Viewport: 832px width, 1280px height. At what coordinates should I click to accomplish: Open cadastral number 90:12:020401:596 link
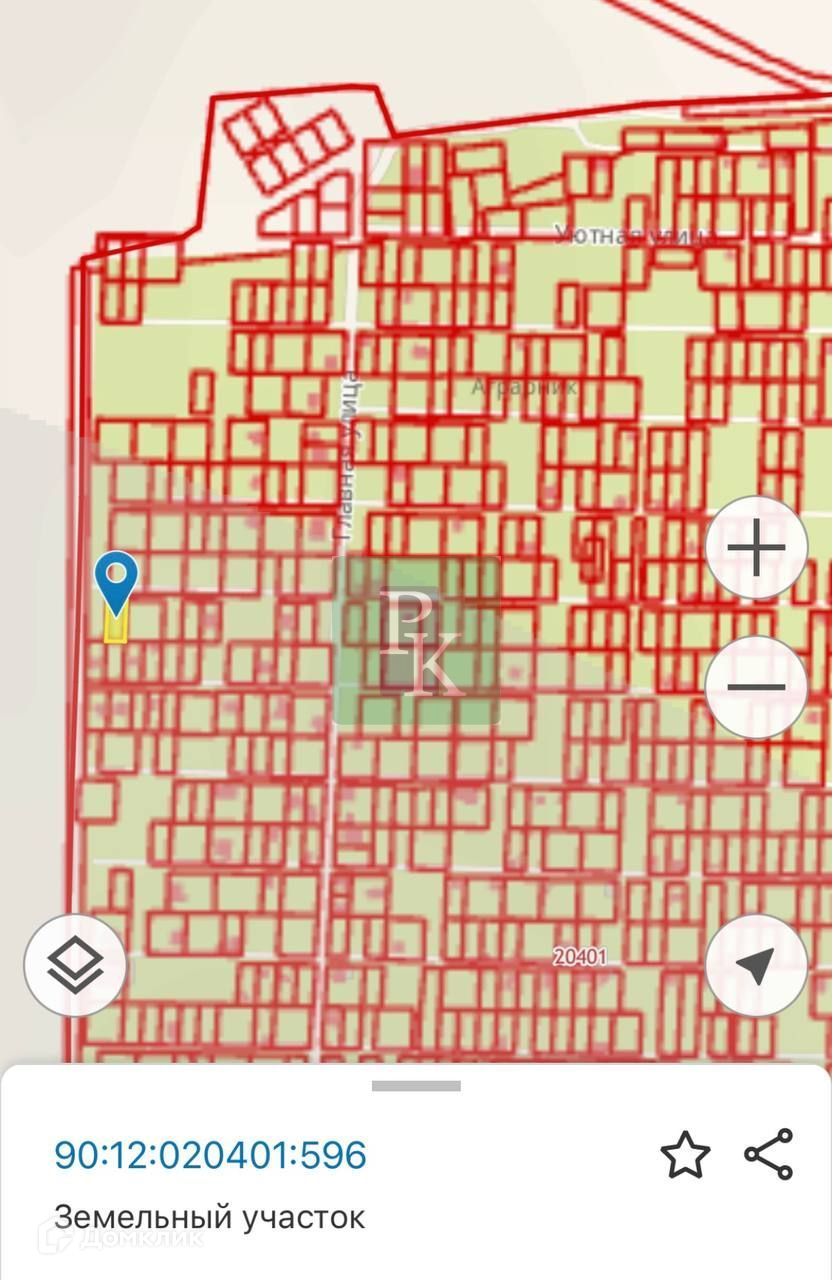tap(210, 1155)
